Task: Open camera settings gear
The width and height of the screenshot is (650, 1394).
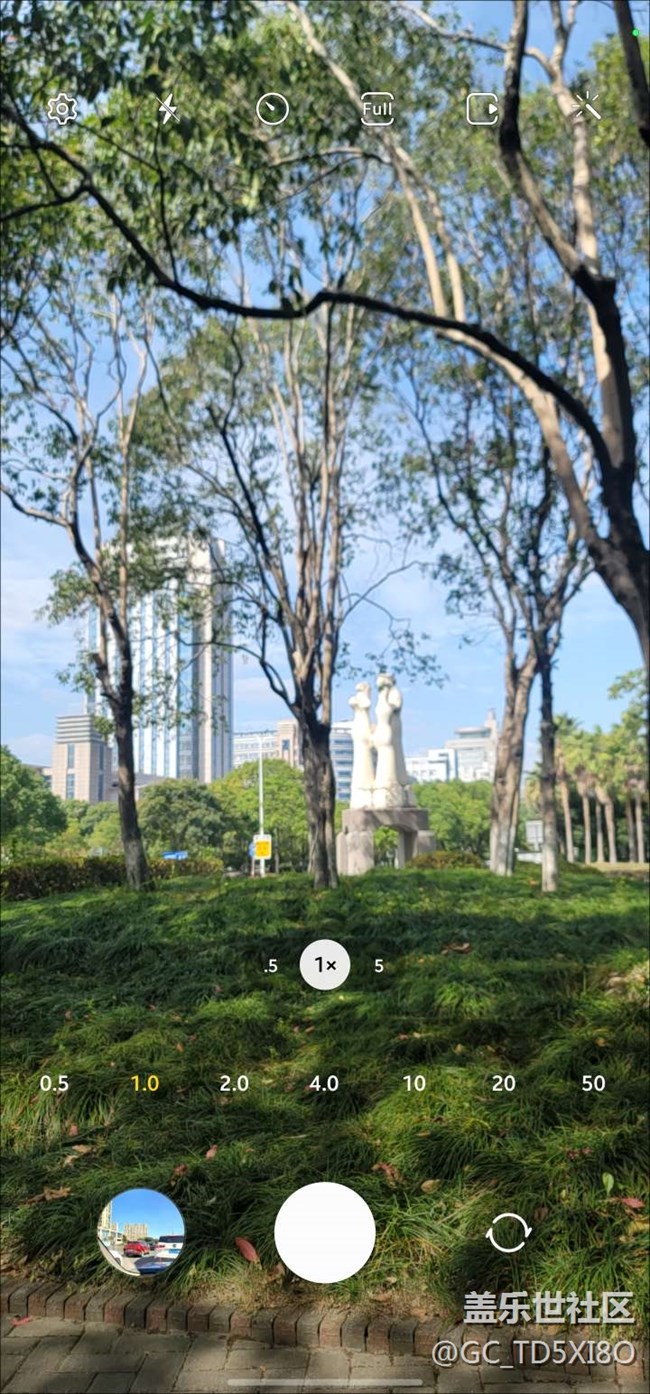Action: point(62,109)
